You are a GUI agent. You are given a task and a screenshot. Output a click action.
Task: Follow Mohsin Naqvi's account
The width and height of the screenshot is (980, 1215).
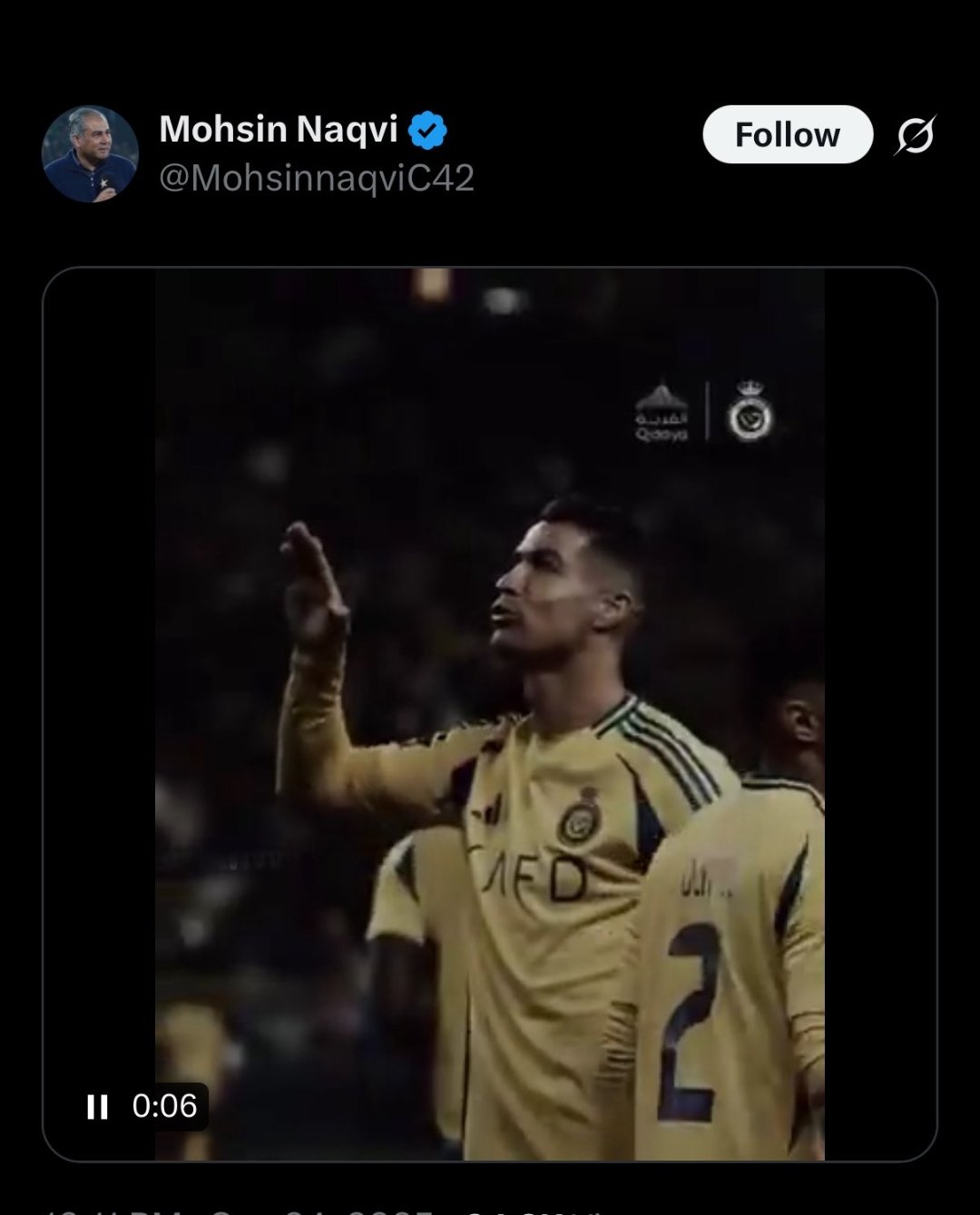787,135
